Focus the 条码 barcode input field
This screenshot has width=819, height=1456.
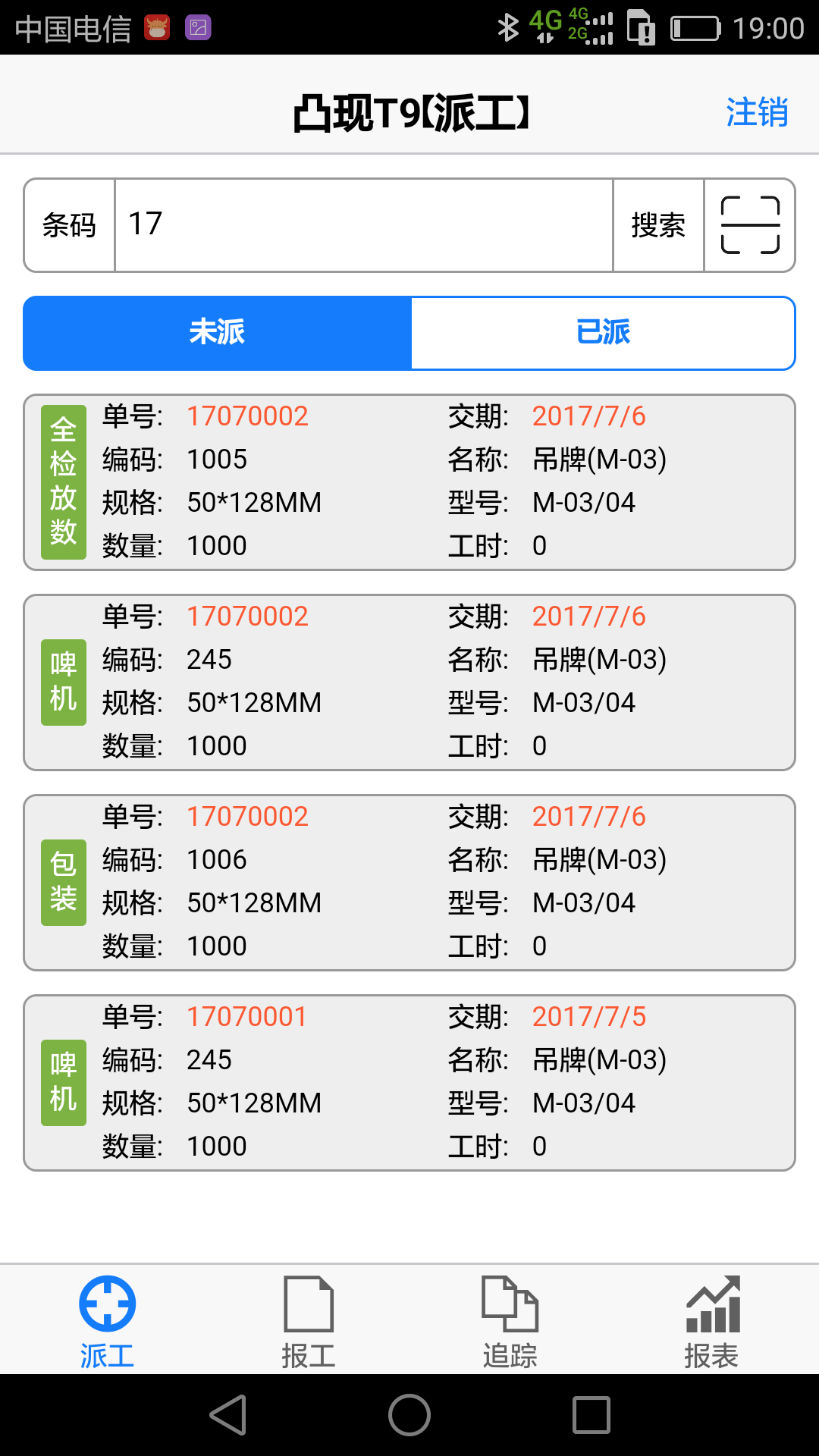(x=364, y=225)
